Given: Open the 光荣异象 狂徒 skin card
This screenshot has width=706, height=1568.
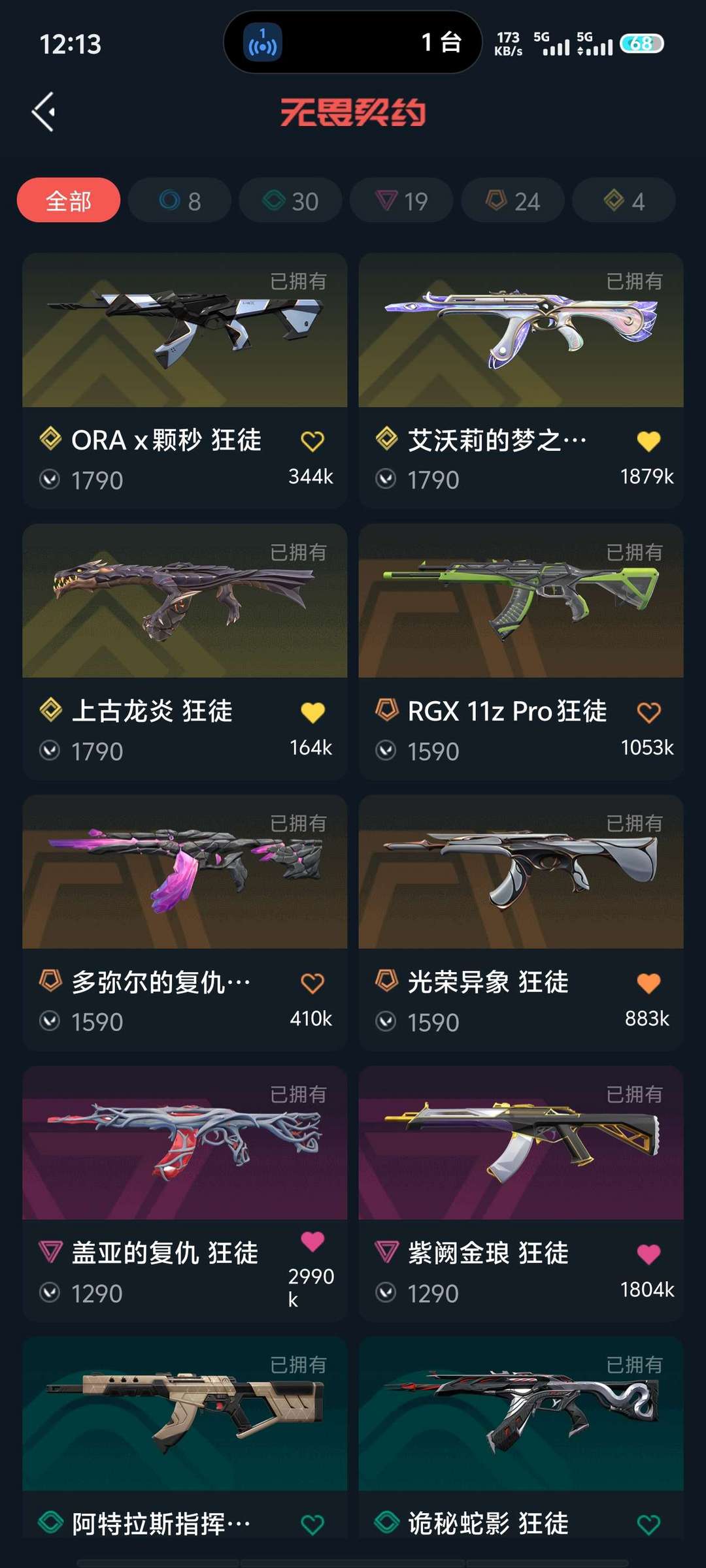Looking at the screenshot, I should tap(520, 872).
